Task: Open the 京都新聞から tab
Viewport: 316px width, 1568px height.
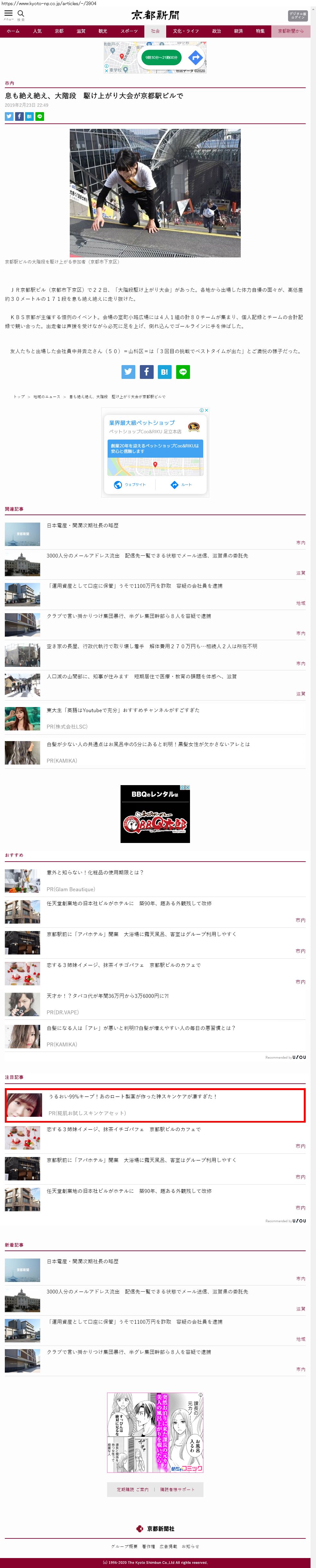Action: point(290,31)
